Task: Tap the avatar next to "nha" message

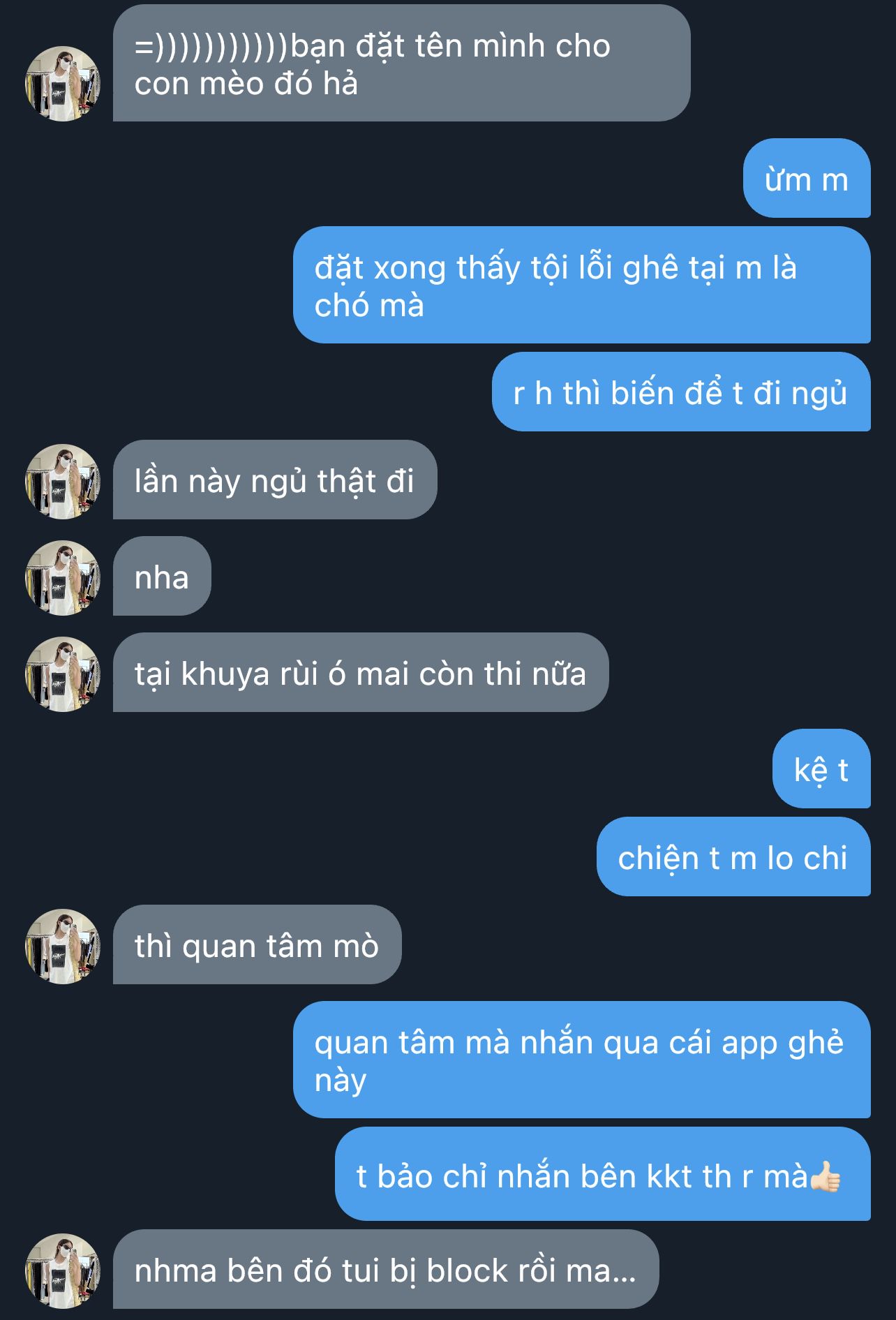Action: pyautogui.click(x=63, y=578)
